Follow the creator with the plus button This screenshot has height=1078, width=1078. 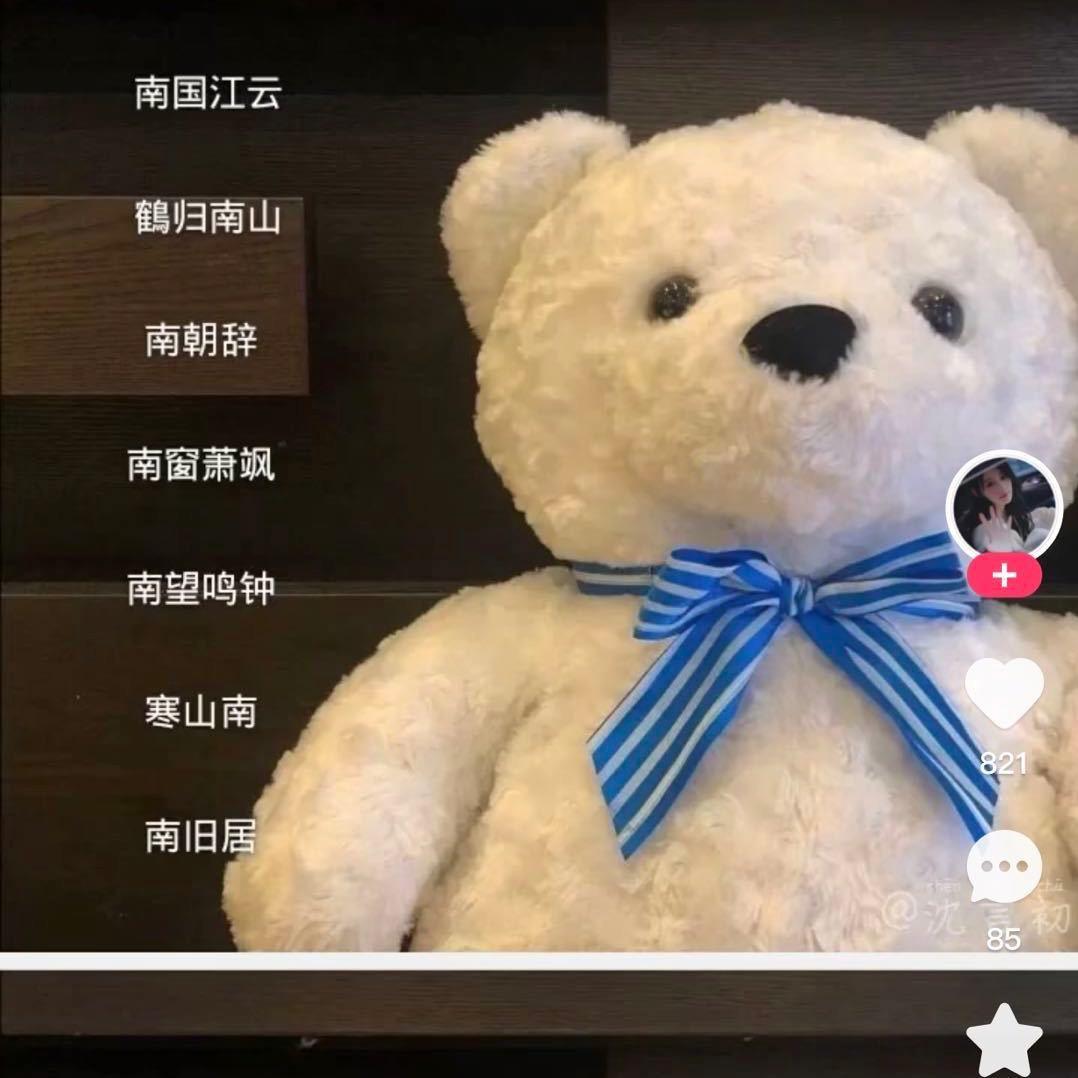[1004, 575]
